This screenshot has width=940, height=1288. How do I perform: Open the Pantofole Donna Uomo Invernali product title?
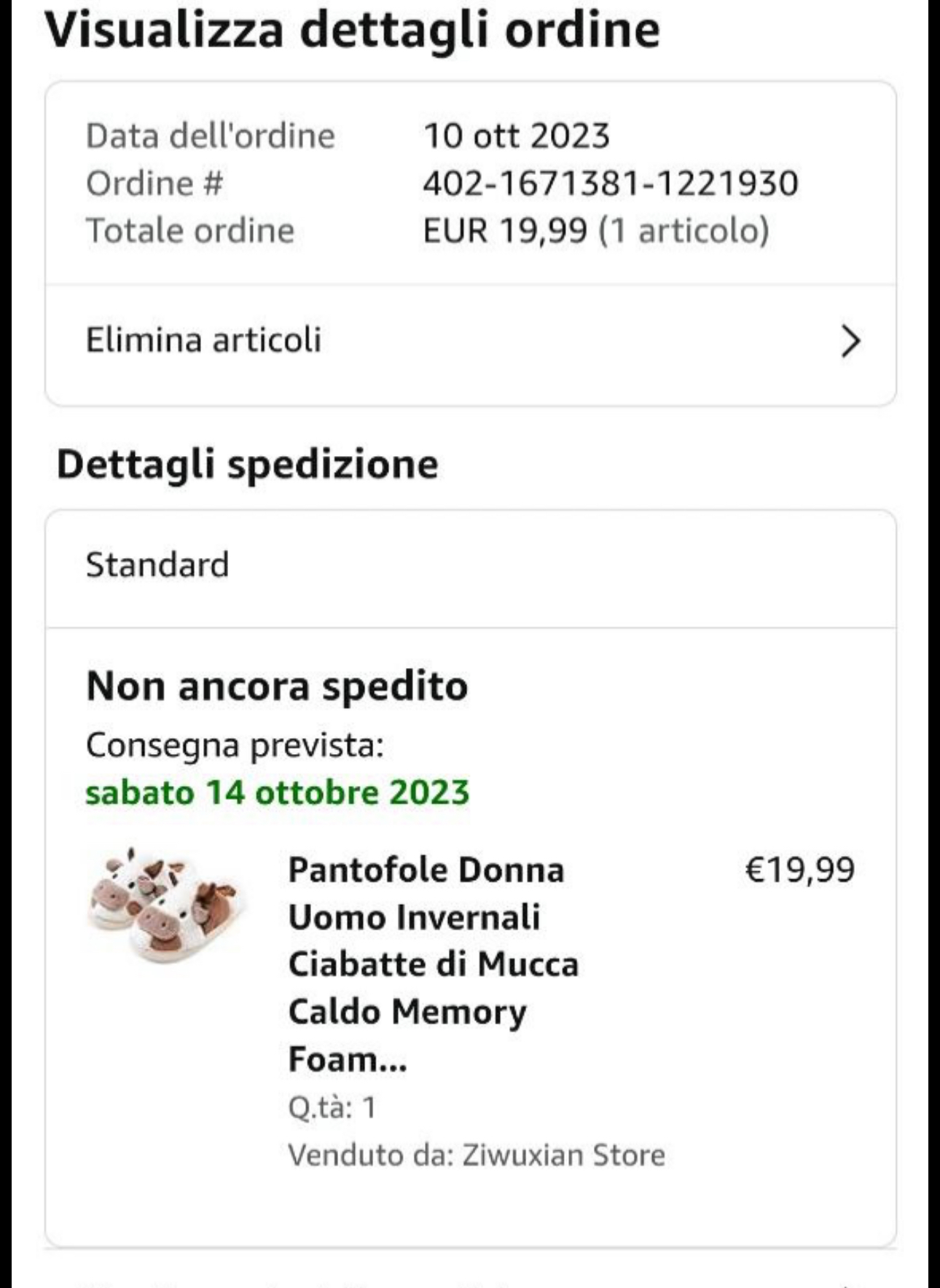pos(433,963)
